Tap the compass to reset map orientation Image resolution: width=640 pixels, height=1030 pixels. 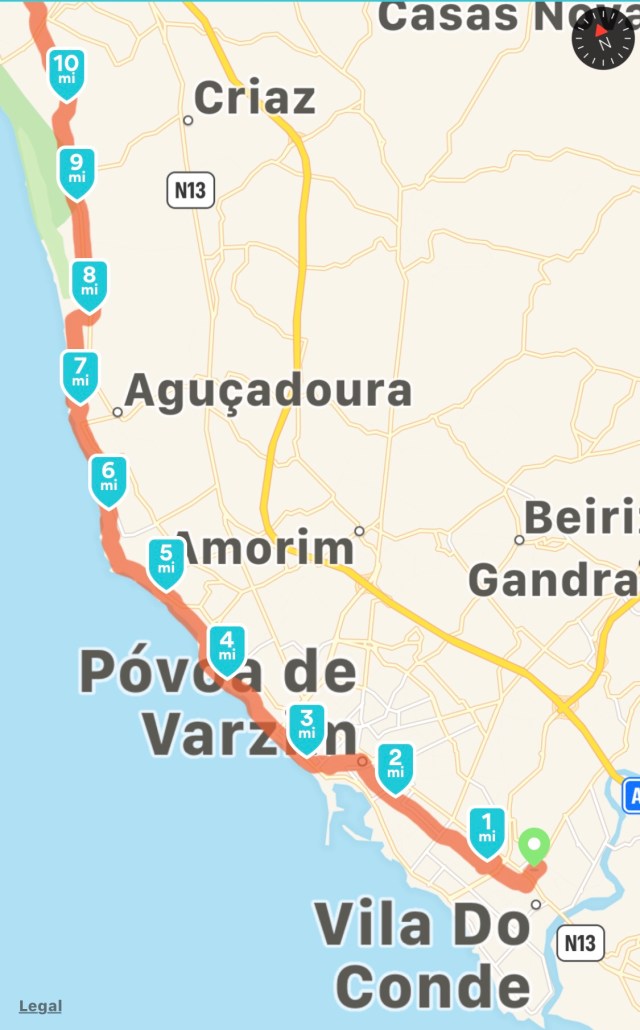point(603,38)
